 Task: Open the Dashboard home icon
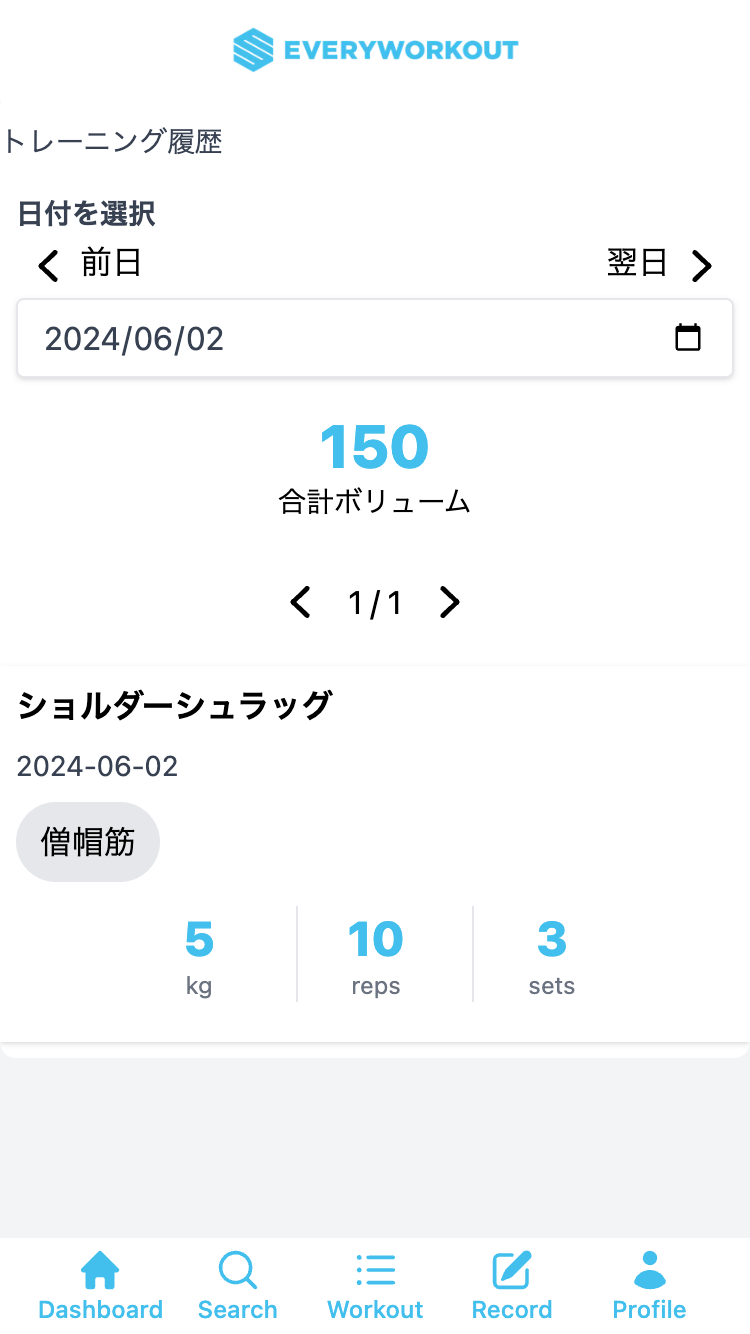click(x=100, y=1270)
